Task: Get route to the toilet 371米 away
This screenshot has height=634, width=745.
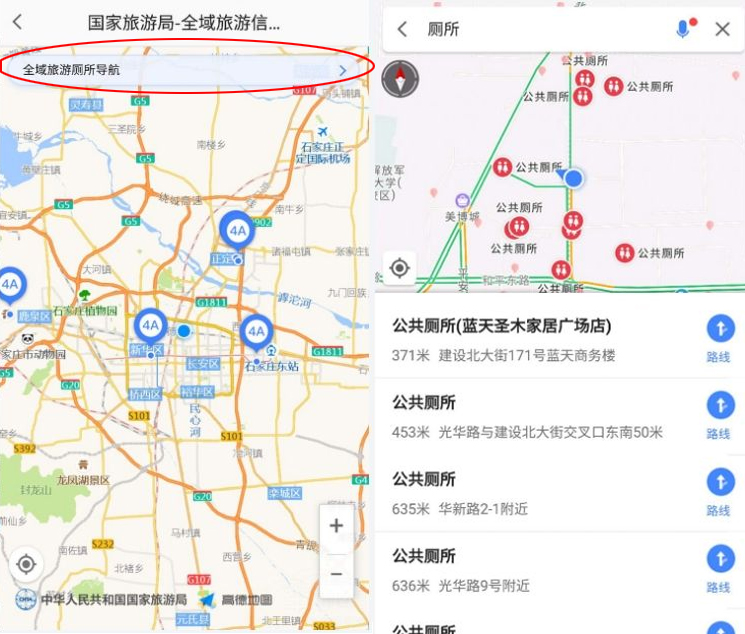Action: coord(719,337)
